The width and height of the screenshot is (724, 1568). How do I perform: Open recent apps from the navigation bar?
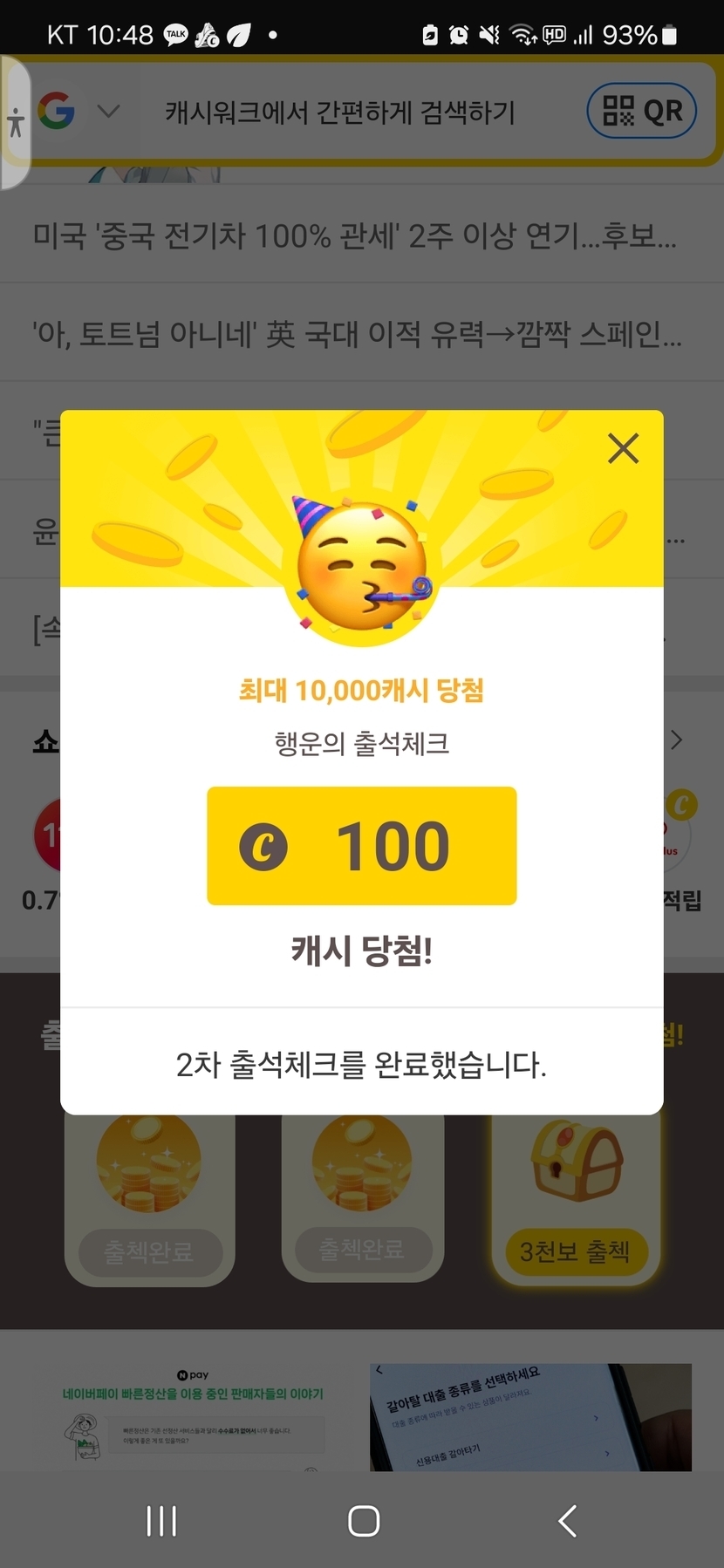click(x=161, y=1521)
